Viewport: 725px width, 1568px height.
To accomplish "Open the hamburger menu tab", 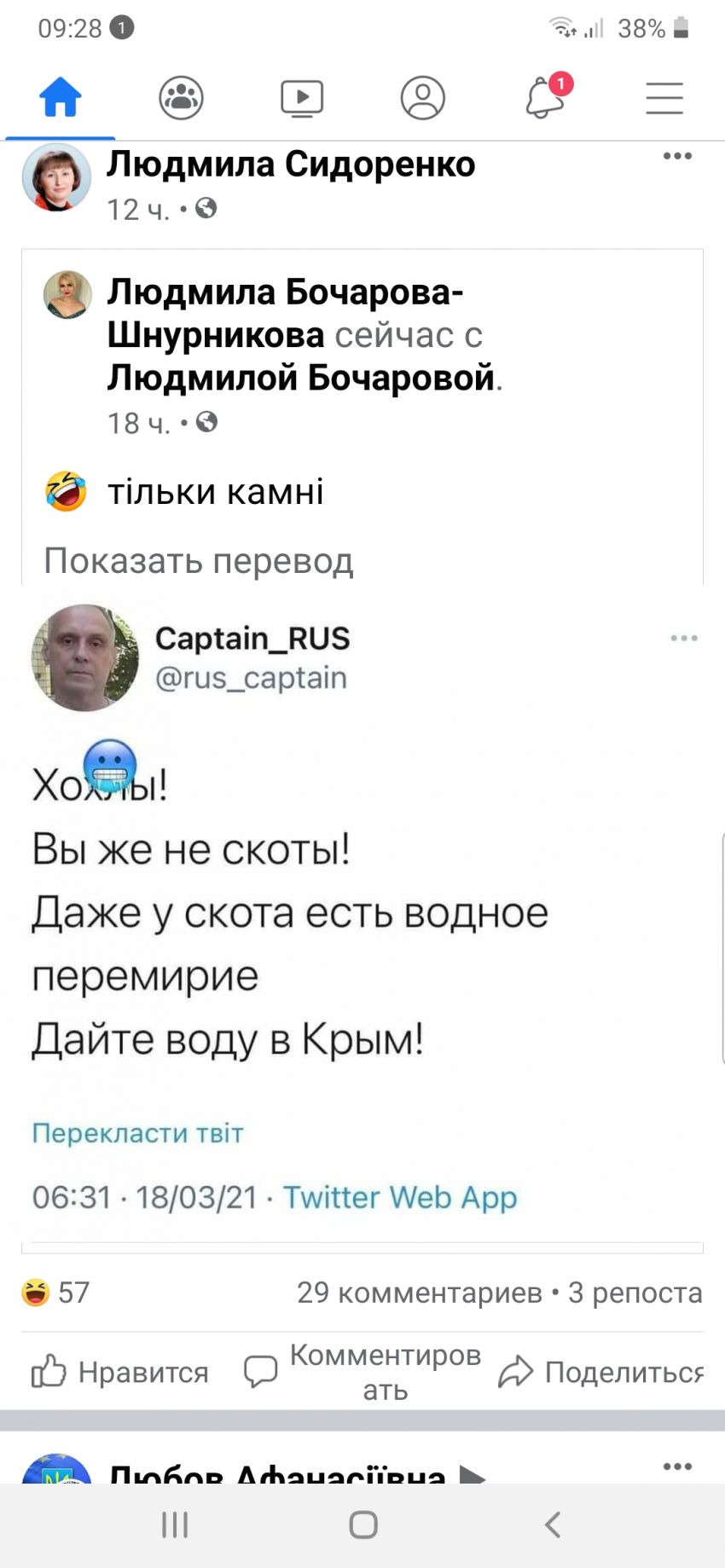I will point(664,97).
